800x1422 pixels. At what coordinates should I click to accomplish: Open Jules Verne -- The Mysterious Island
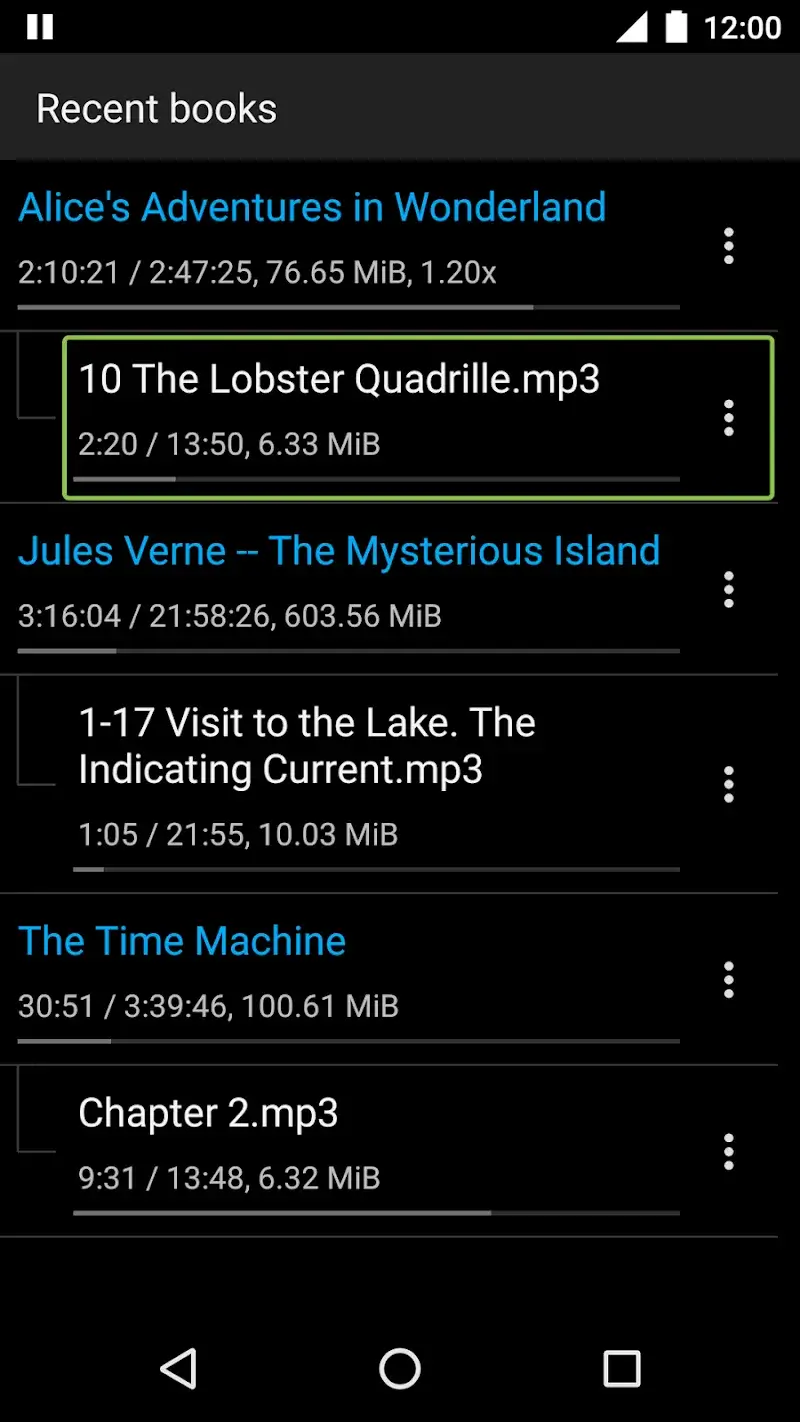[x=339, y=550]
